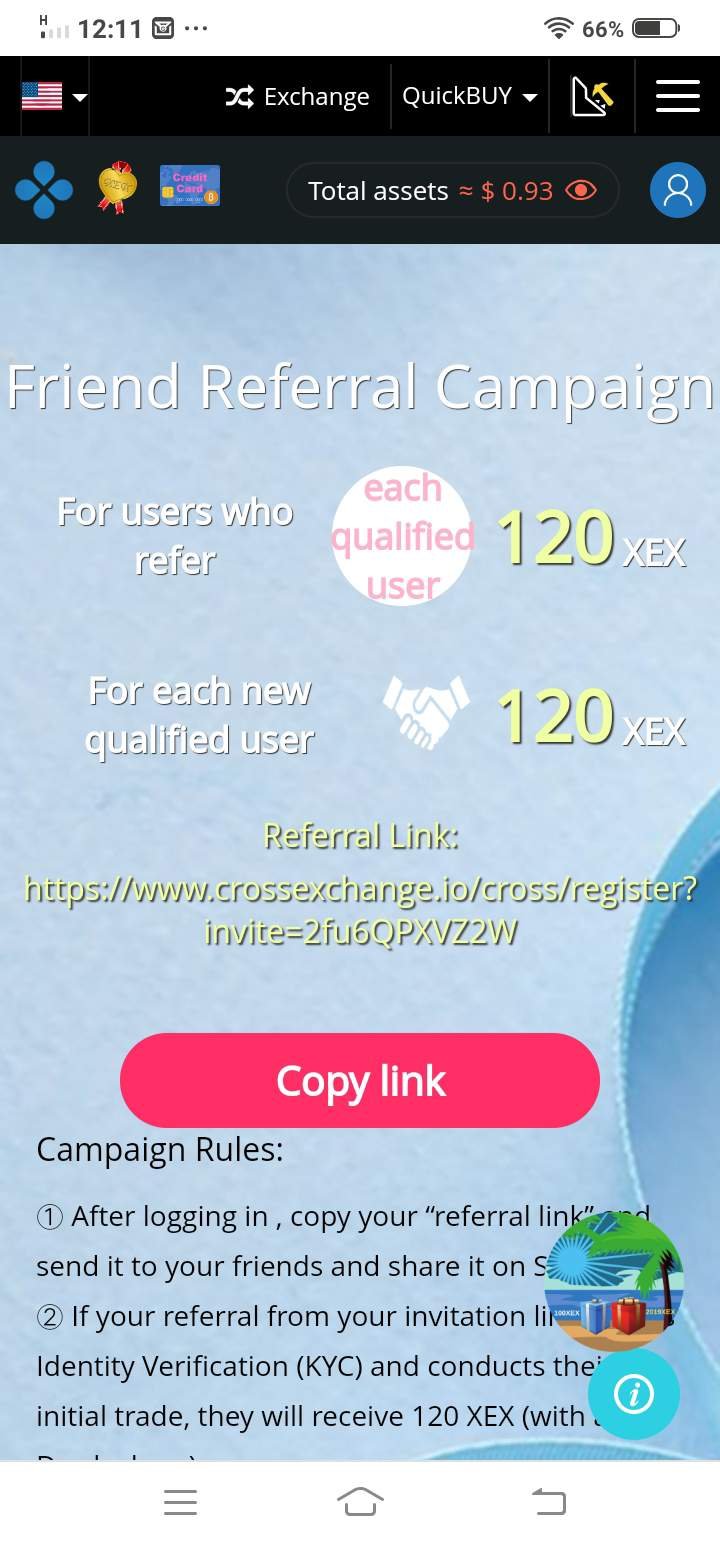Go to the system home screen
The height and width of the screenshot is (1544, 720).
tap(360, 1501)
